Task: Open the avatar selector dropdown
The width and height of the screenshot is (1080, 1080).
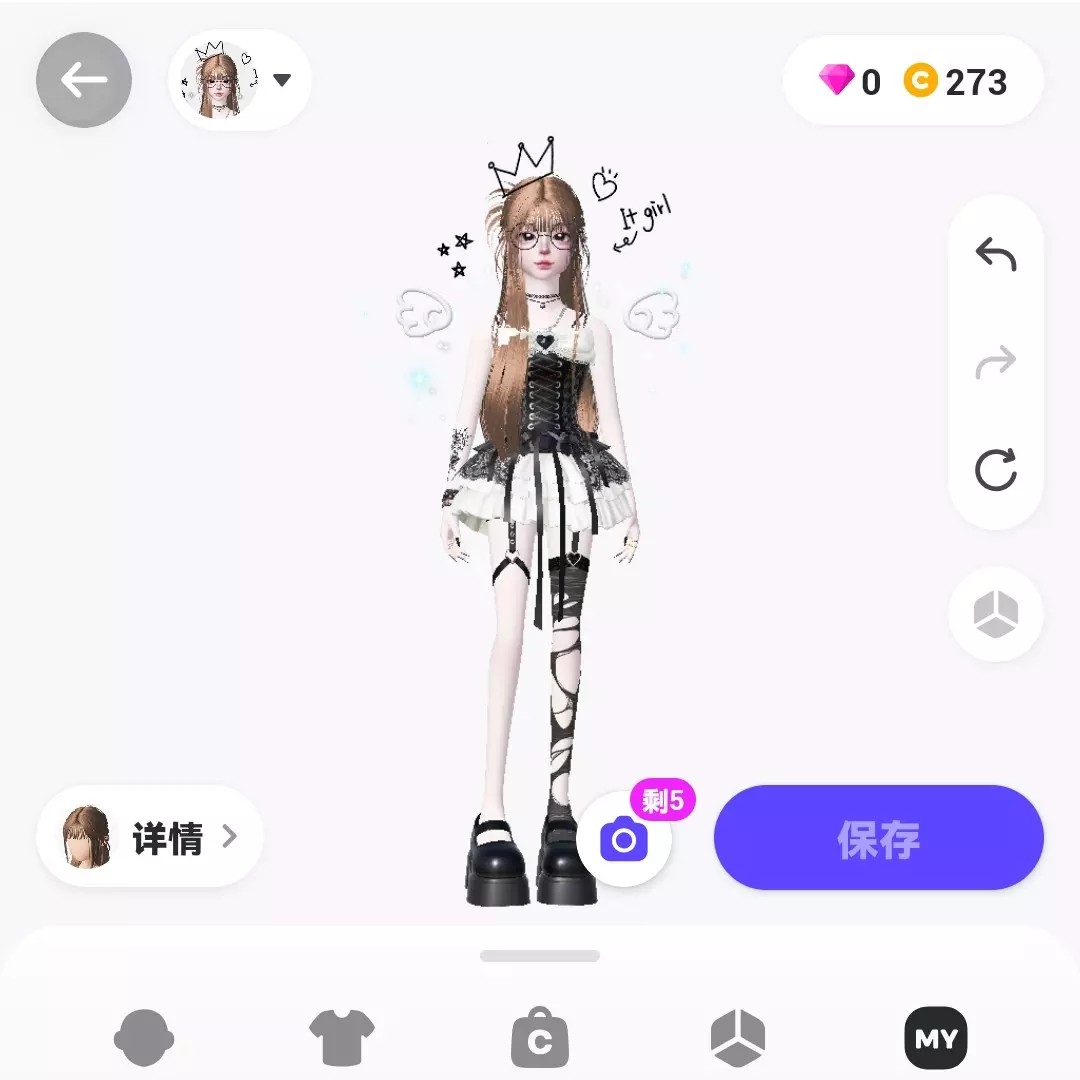Action: point(240,80)
